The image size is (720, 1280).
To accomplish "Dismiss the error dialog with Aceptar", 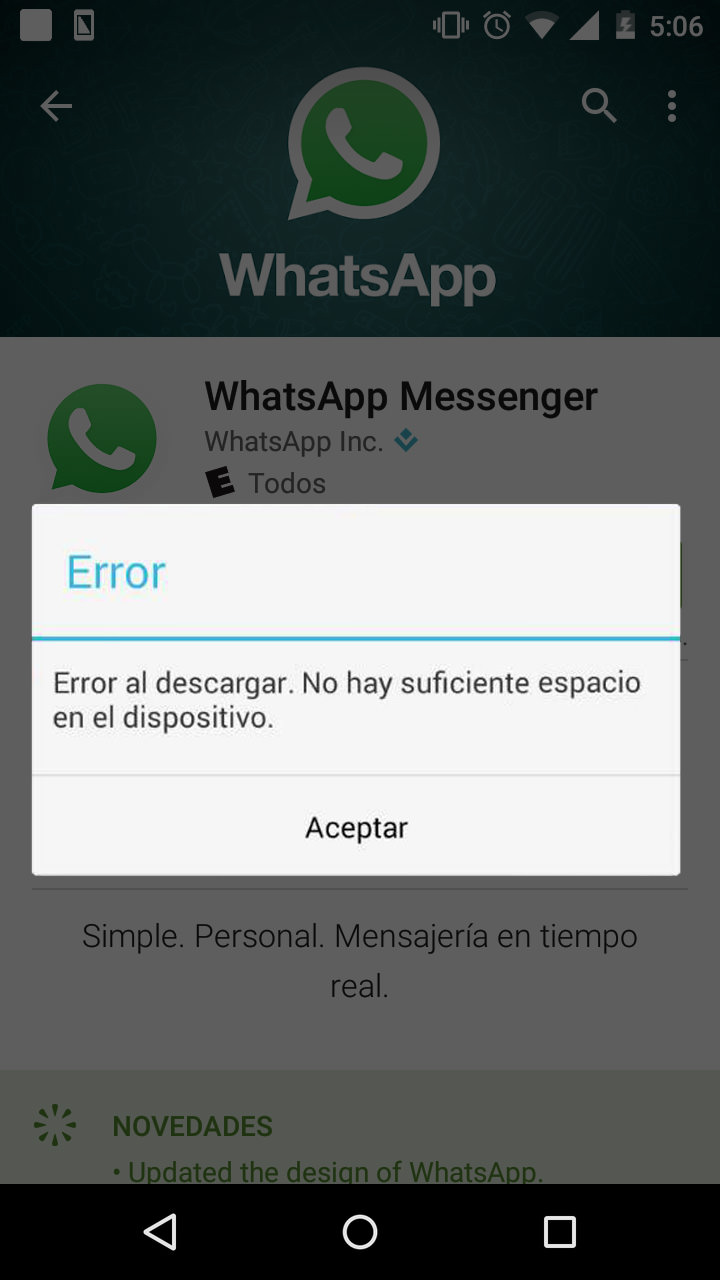I will pos(356,827).
